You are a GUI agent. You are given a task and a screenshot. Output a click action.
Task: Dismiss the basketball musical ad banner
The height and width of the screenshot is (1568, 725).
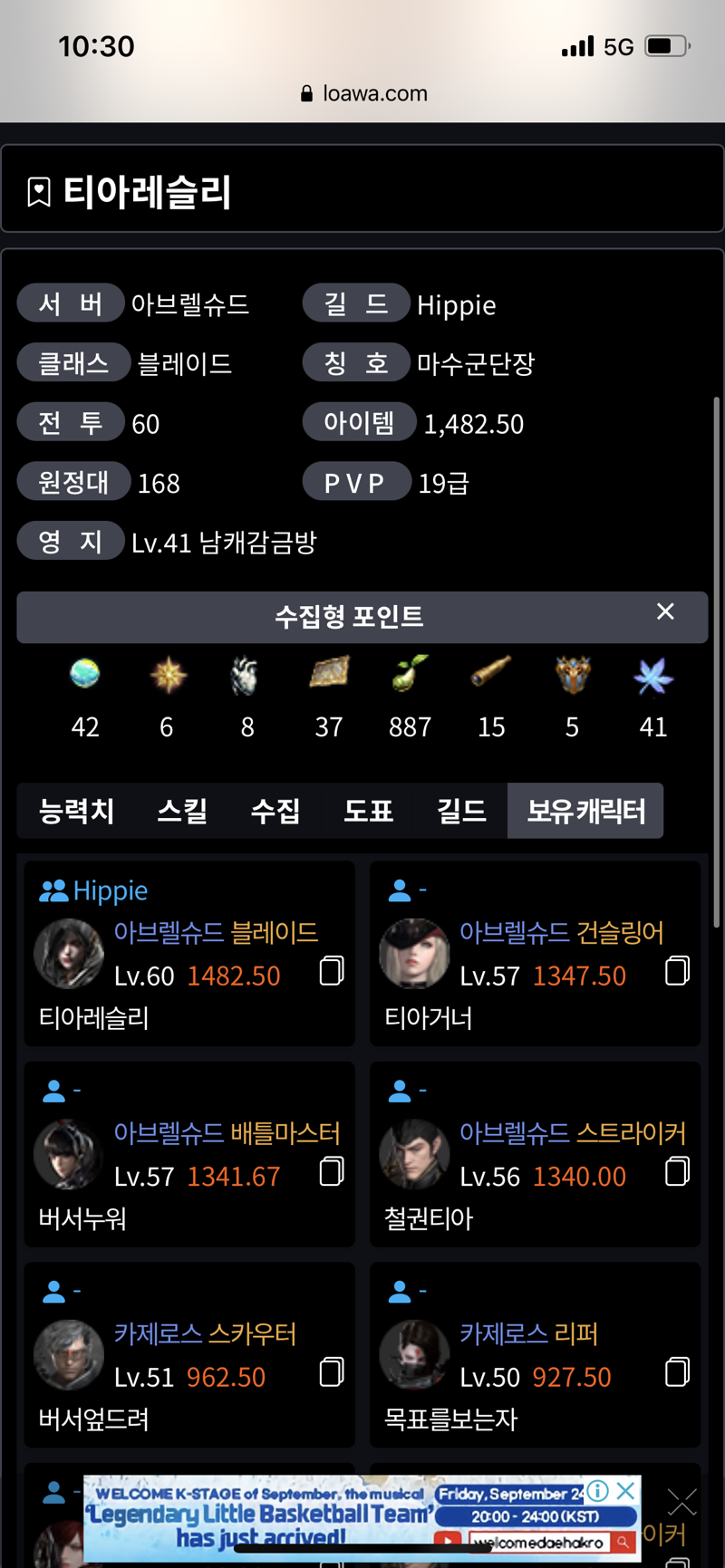point(625,1491)
